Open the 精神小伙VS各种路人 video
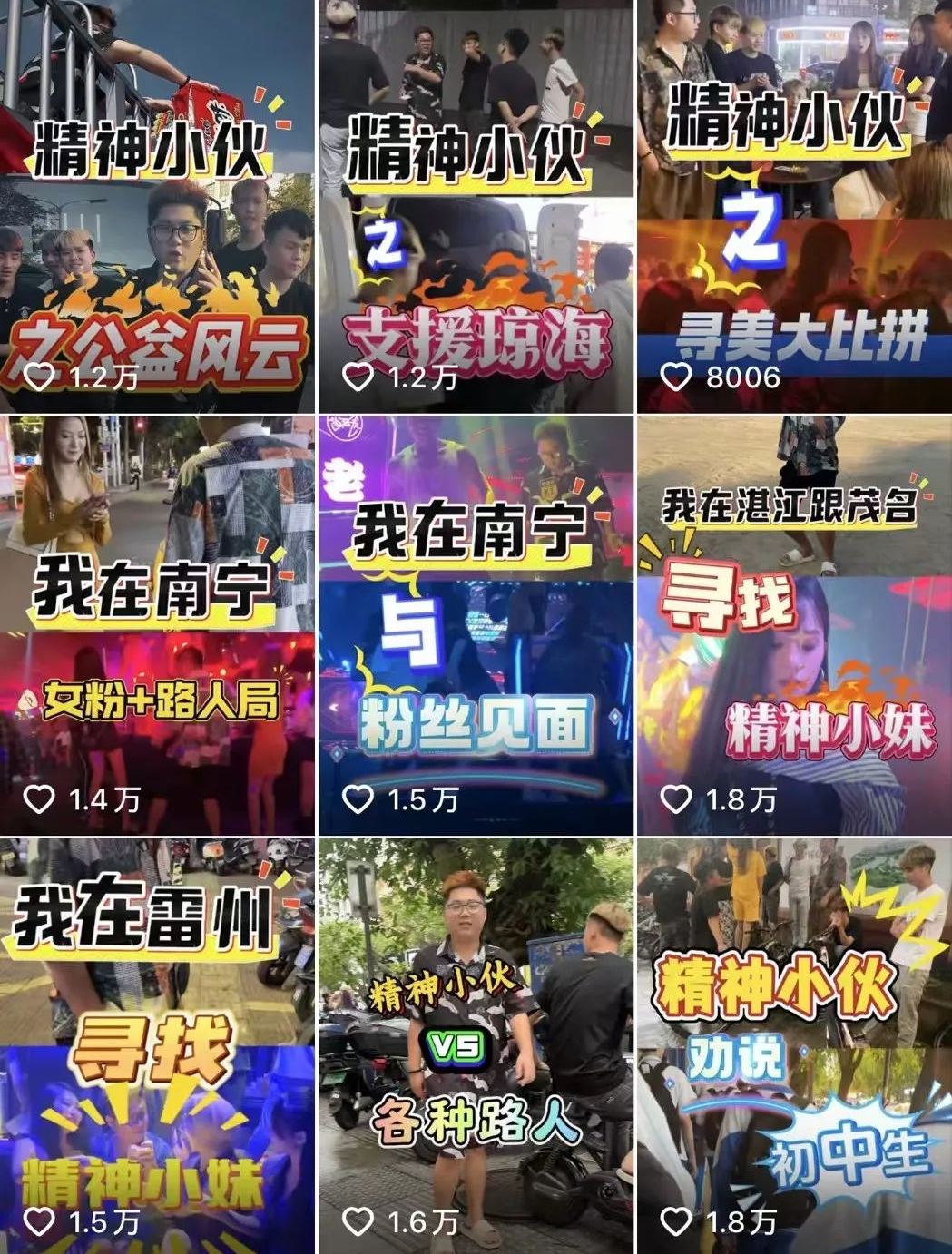952x1254 pixels. tap(476, 1046)
